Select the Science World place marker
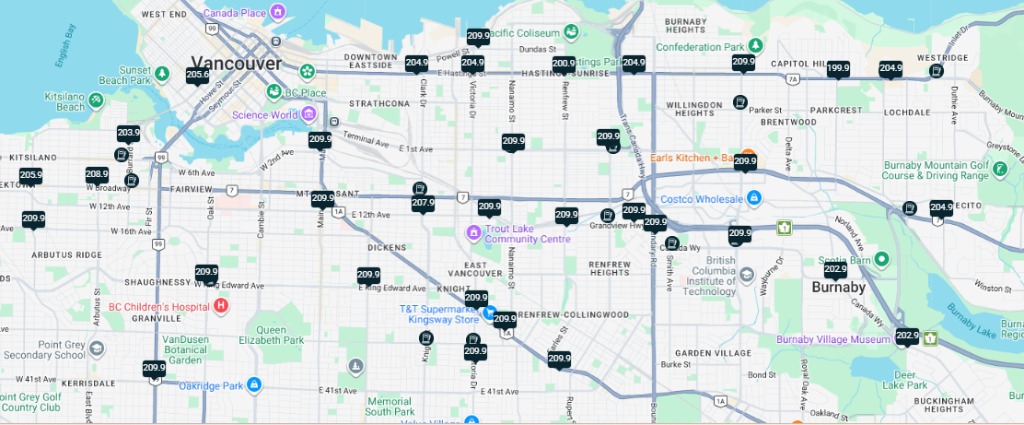This screenshot has height=425, width=1024. click(311, 115)
